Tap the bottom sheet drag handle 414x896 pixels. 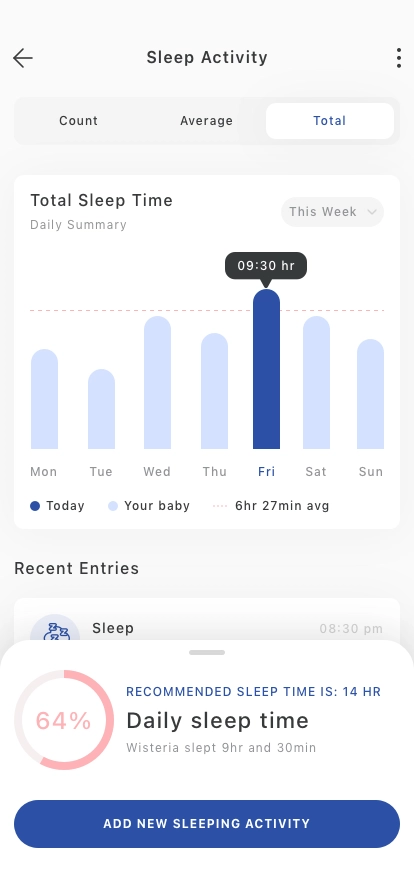tap(207, 652)
